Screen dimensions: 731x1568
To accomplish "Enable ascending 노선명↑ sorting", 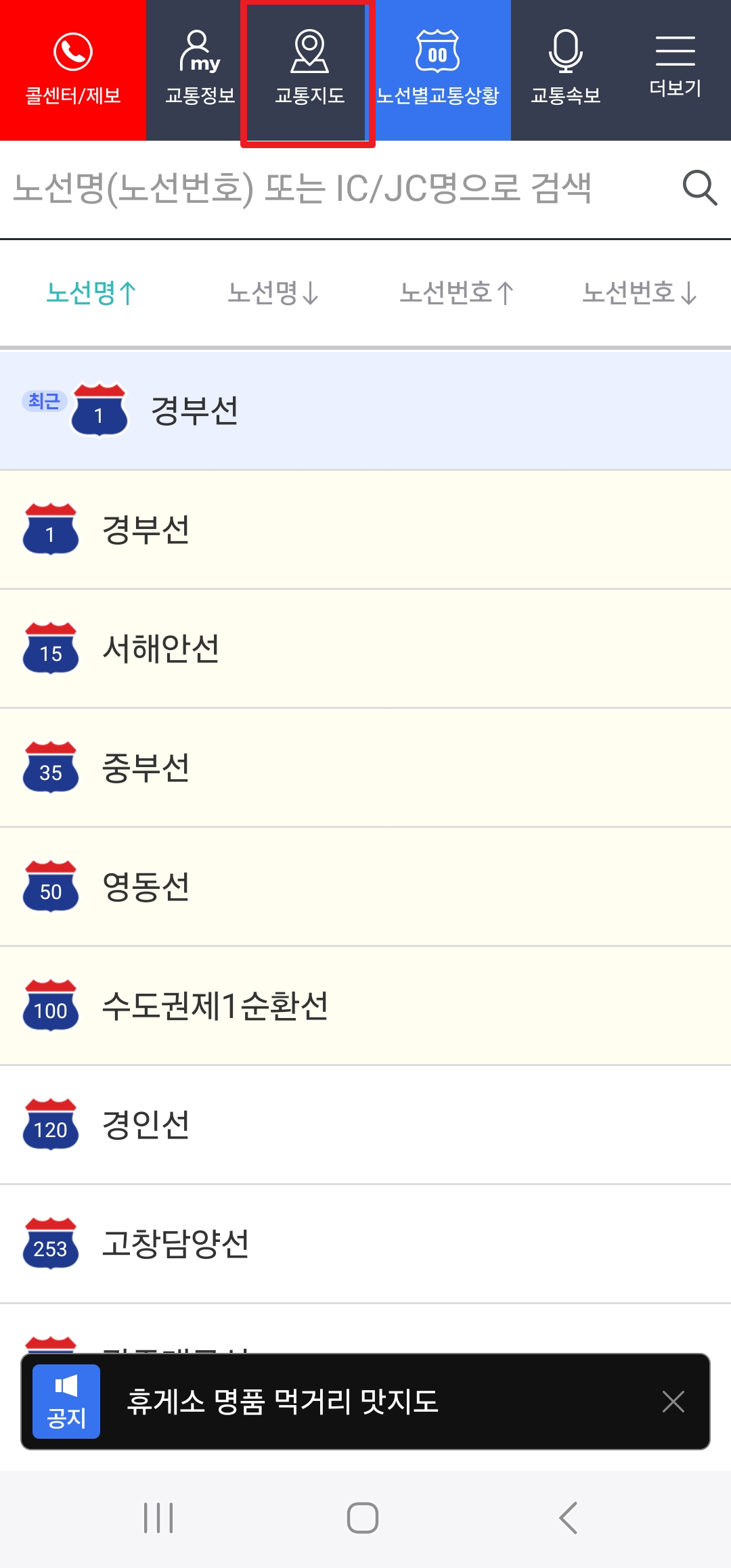I will coord(91,291).
